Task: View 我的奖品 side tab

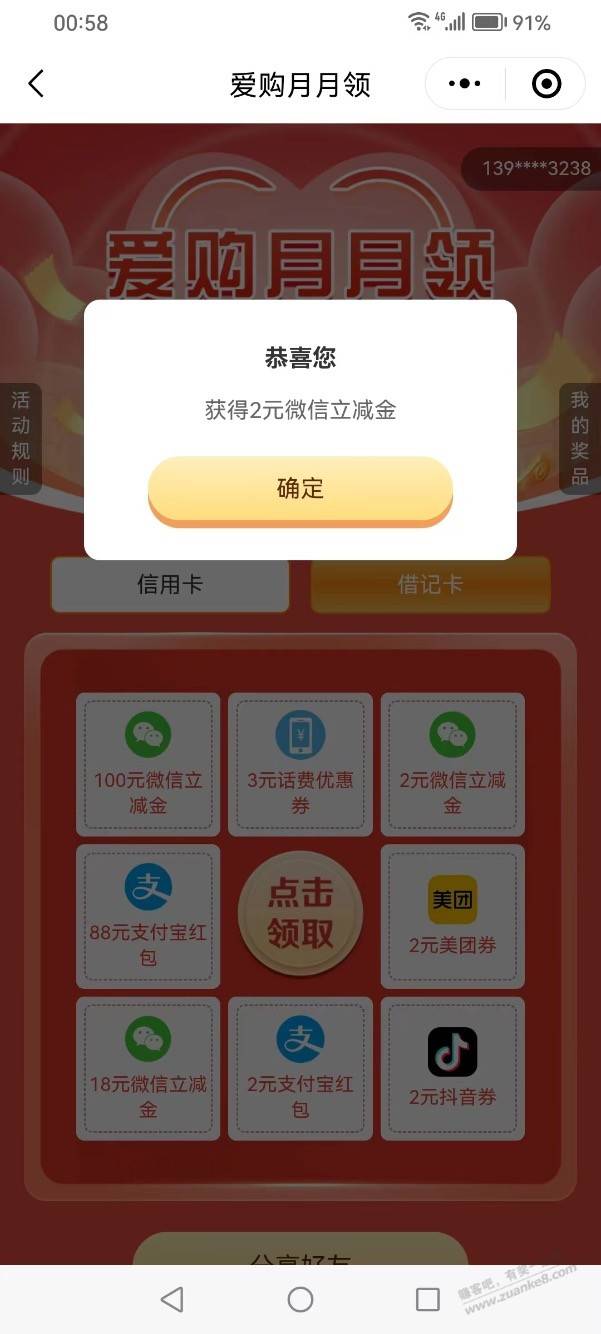Action: pos(580,438)
